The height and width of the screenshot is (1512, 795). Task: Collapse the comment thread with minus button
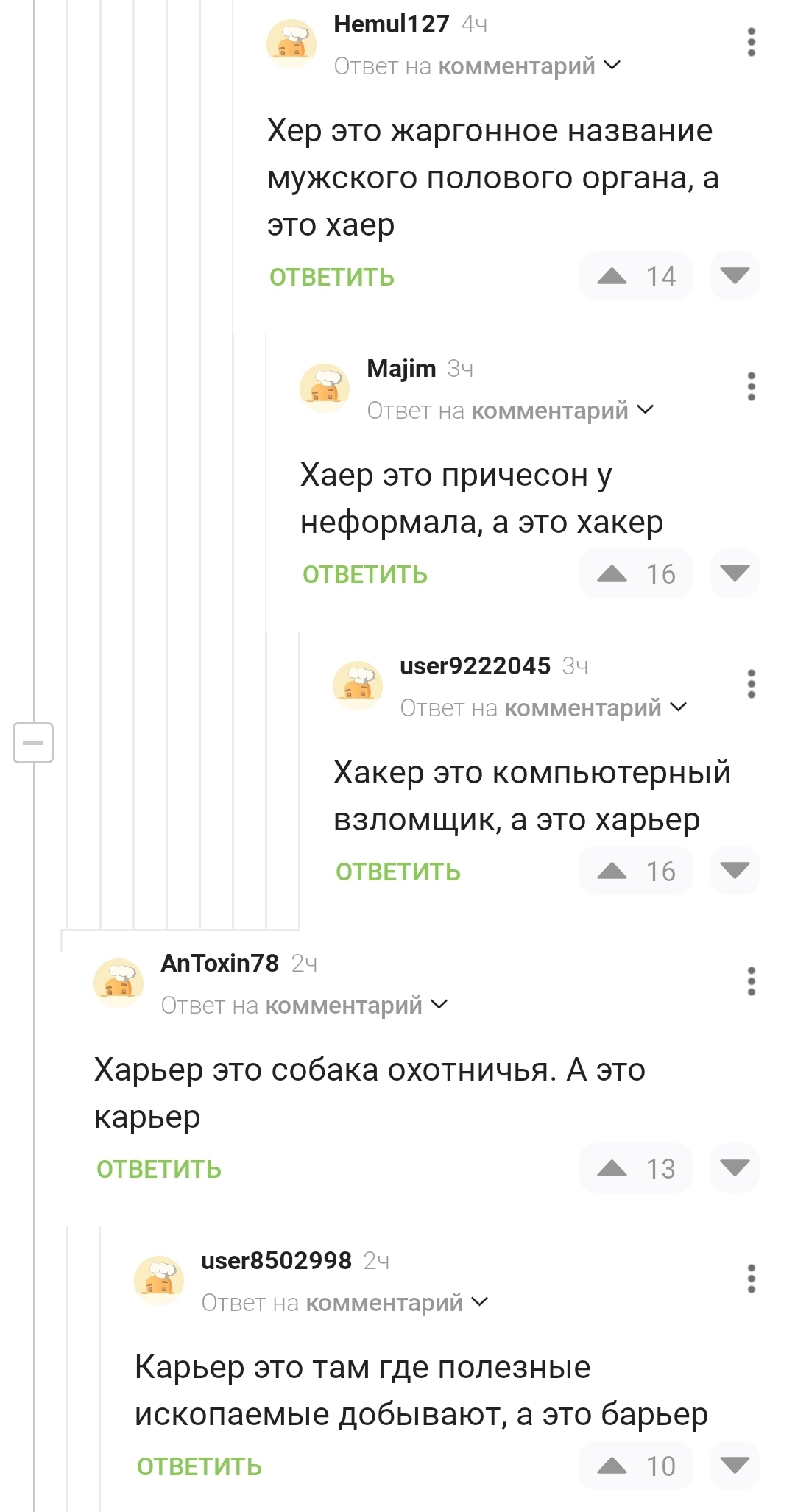(x=33, y=742)
